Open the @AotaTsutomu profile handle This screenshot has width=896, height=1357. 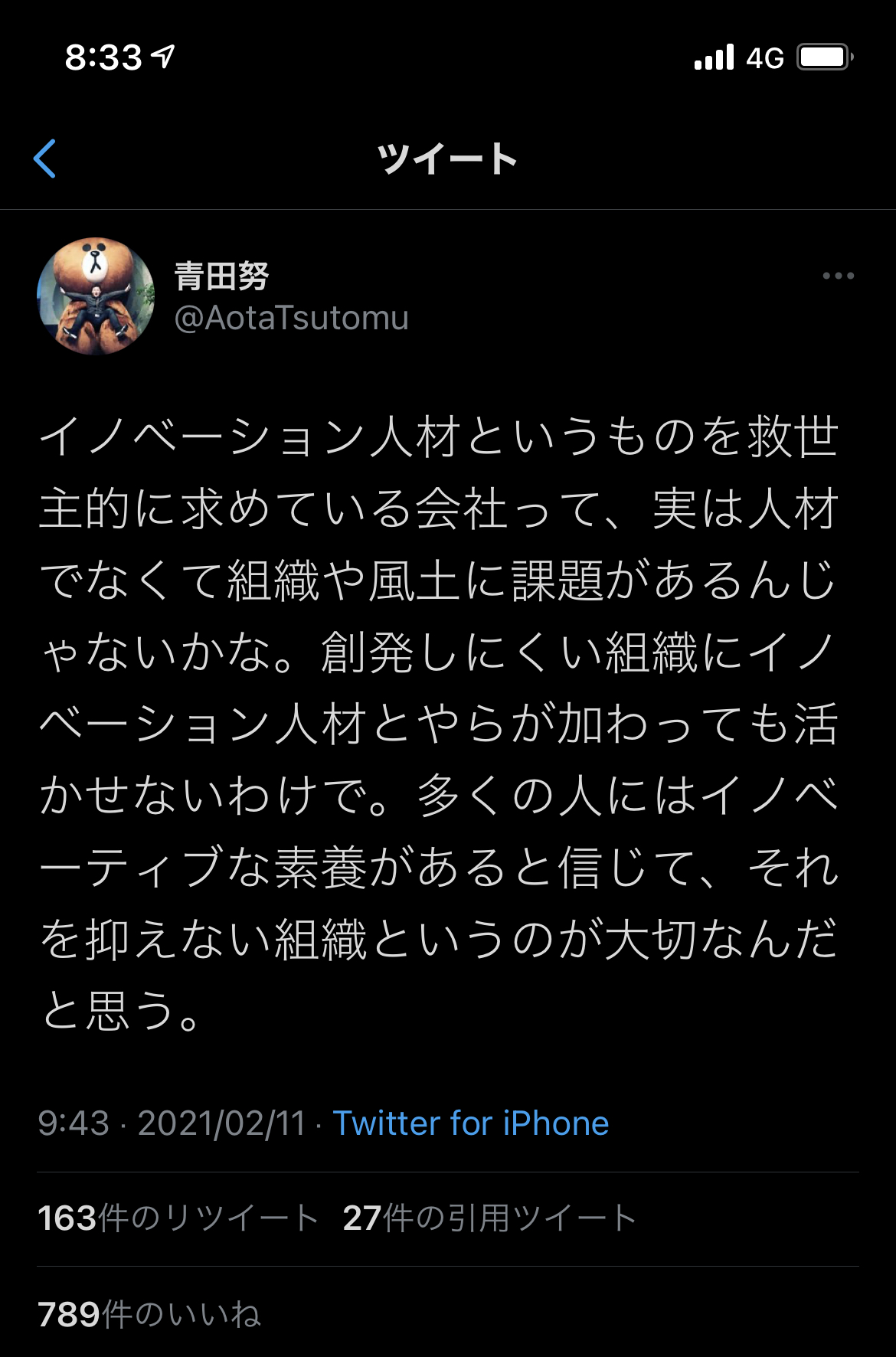(x=292, y=318)
